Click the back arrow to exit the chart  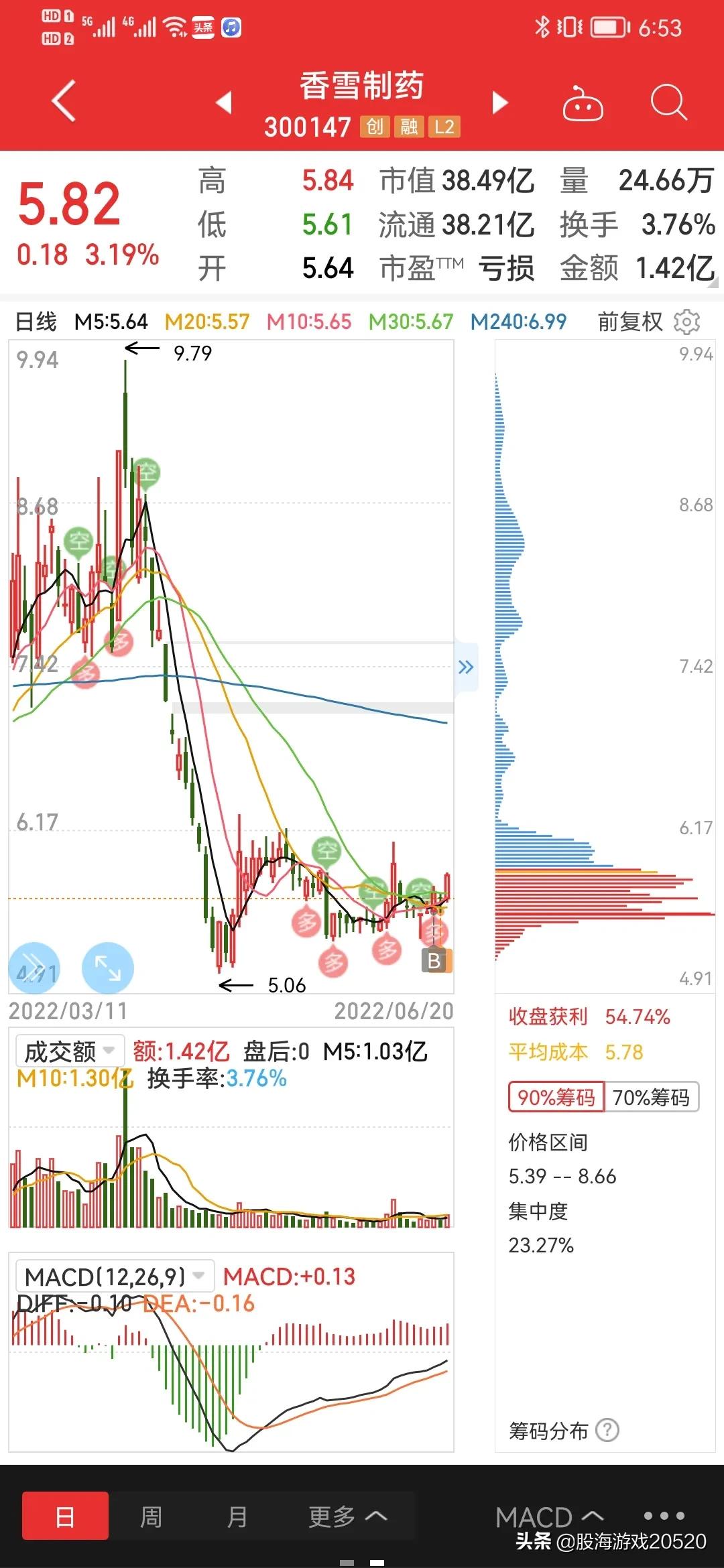[64, 102]
